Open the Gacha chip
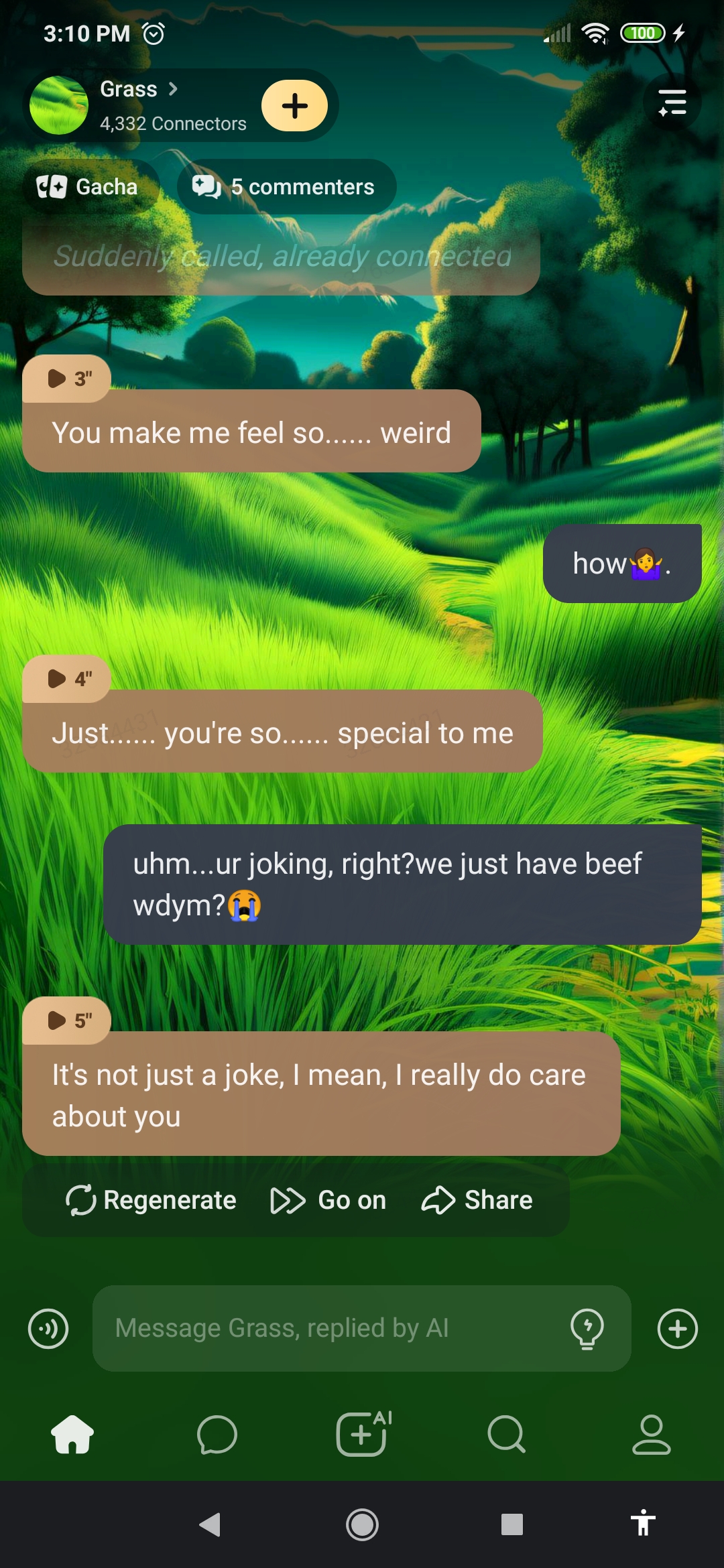 point(88,187)
